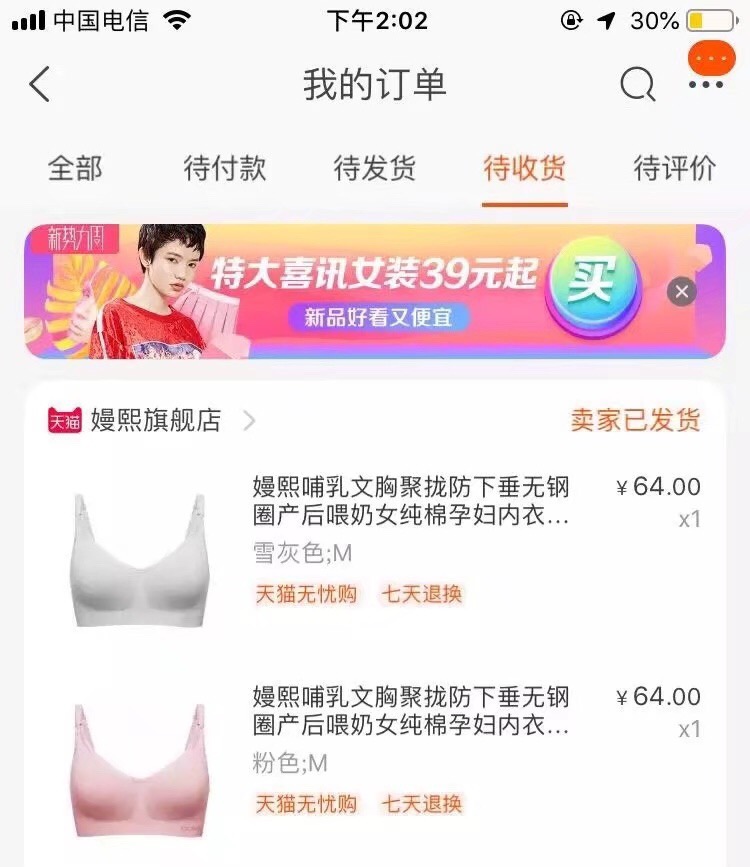This screenshot has height=867, width=750.
Task: Switch to the 待发货 tab
Action: click(x=375, y=168)
